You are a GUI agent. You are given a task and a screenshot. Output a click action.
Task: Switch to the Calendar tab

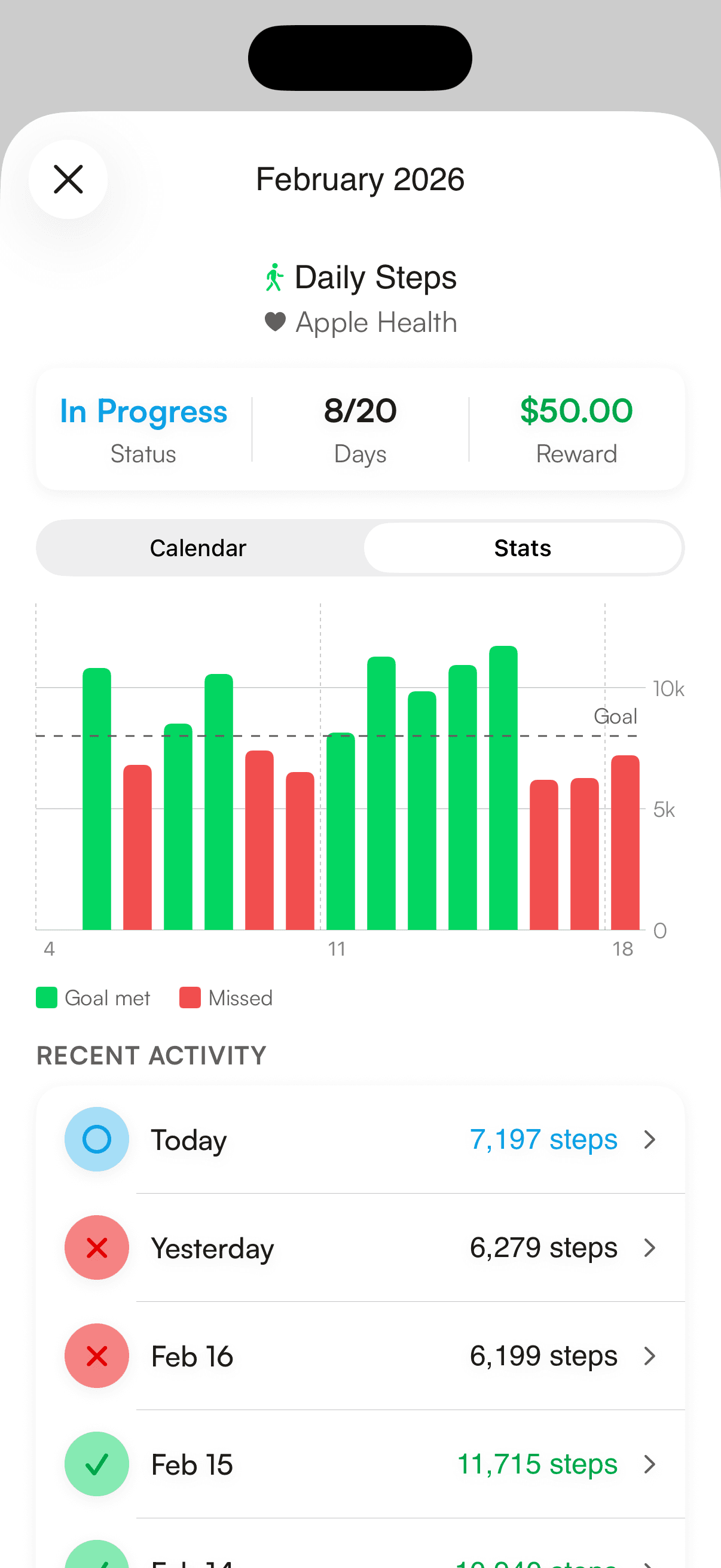198,547
